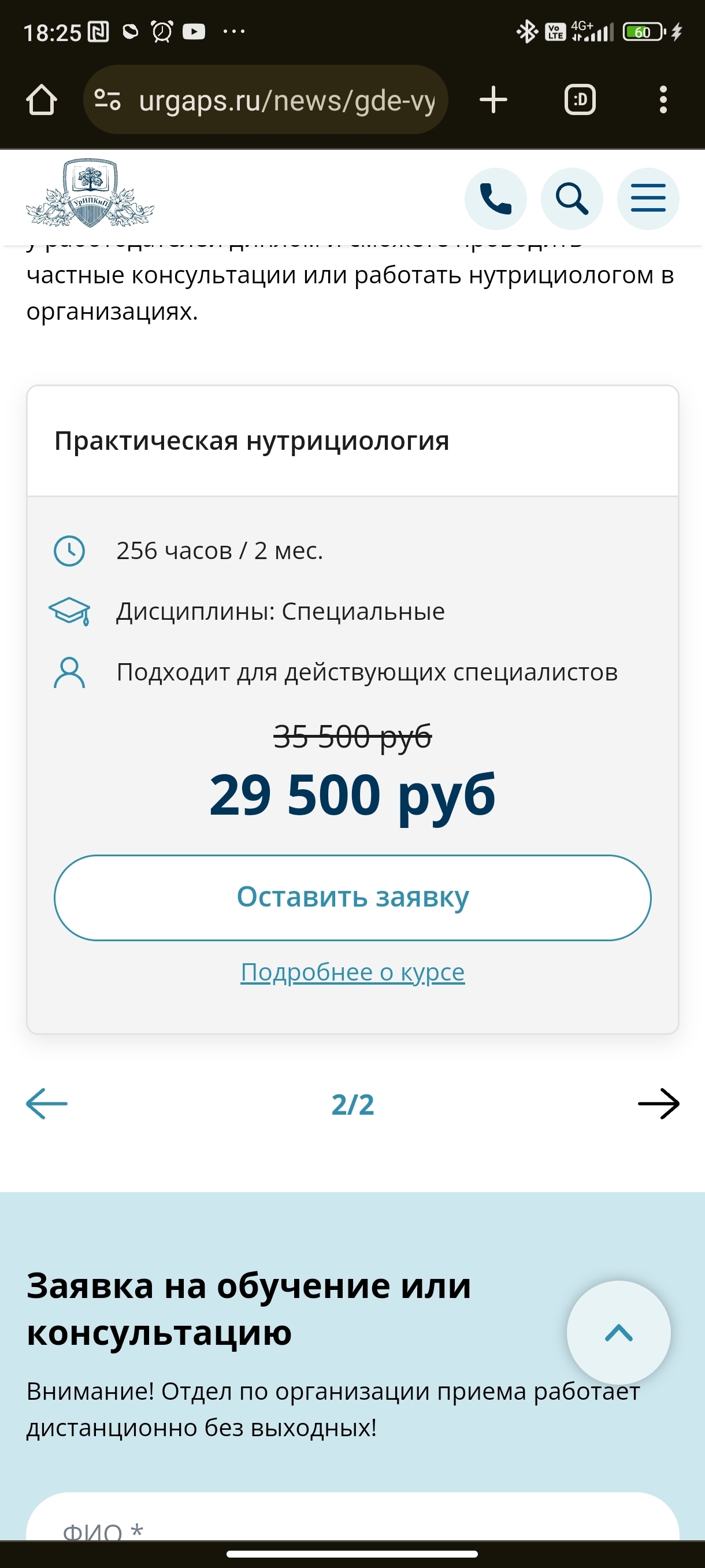Open the site search magnifier
This screenshot has width=705, height=1568.
572,198
